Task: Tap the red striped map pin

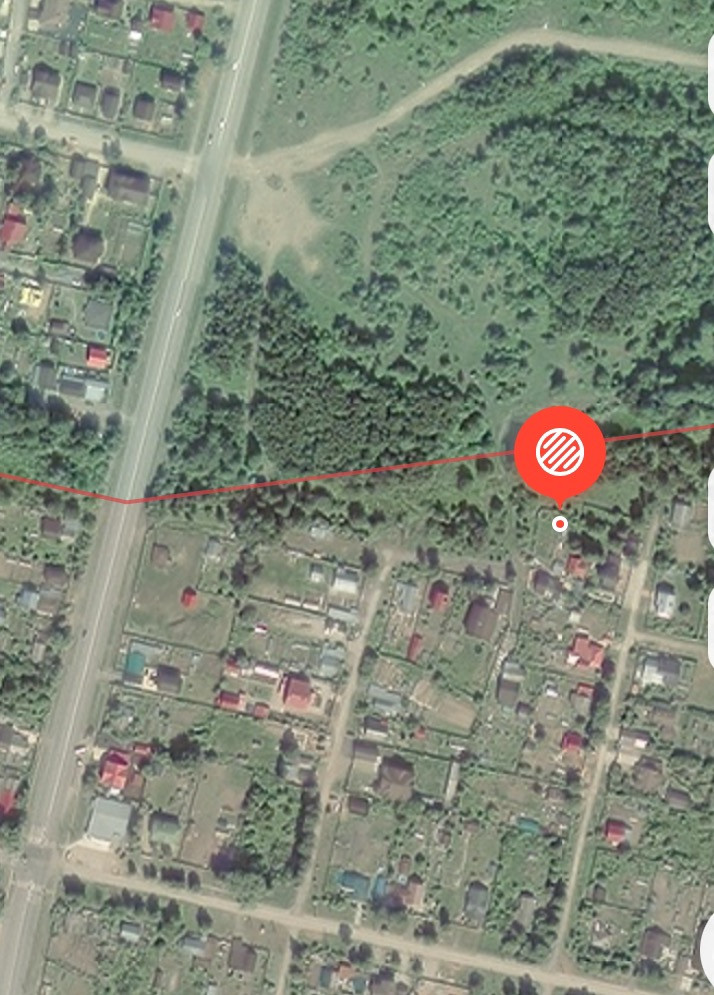Action: coord(560,452)
